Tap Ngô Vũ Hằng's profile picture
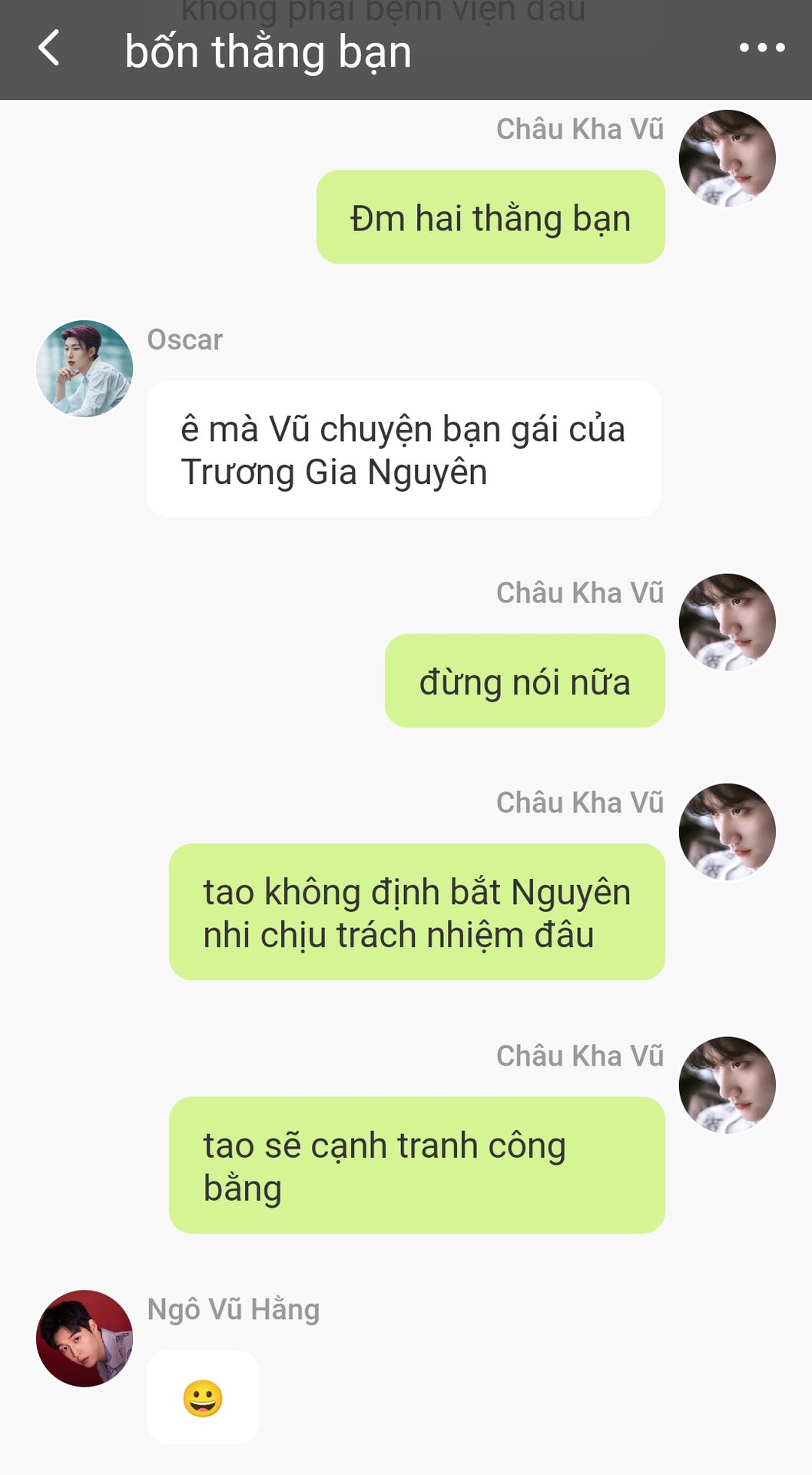 (85, 1338)
